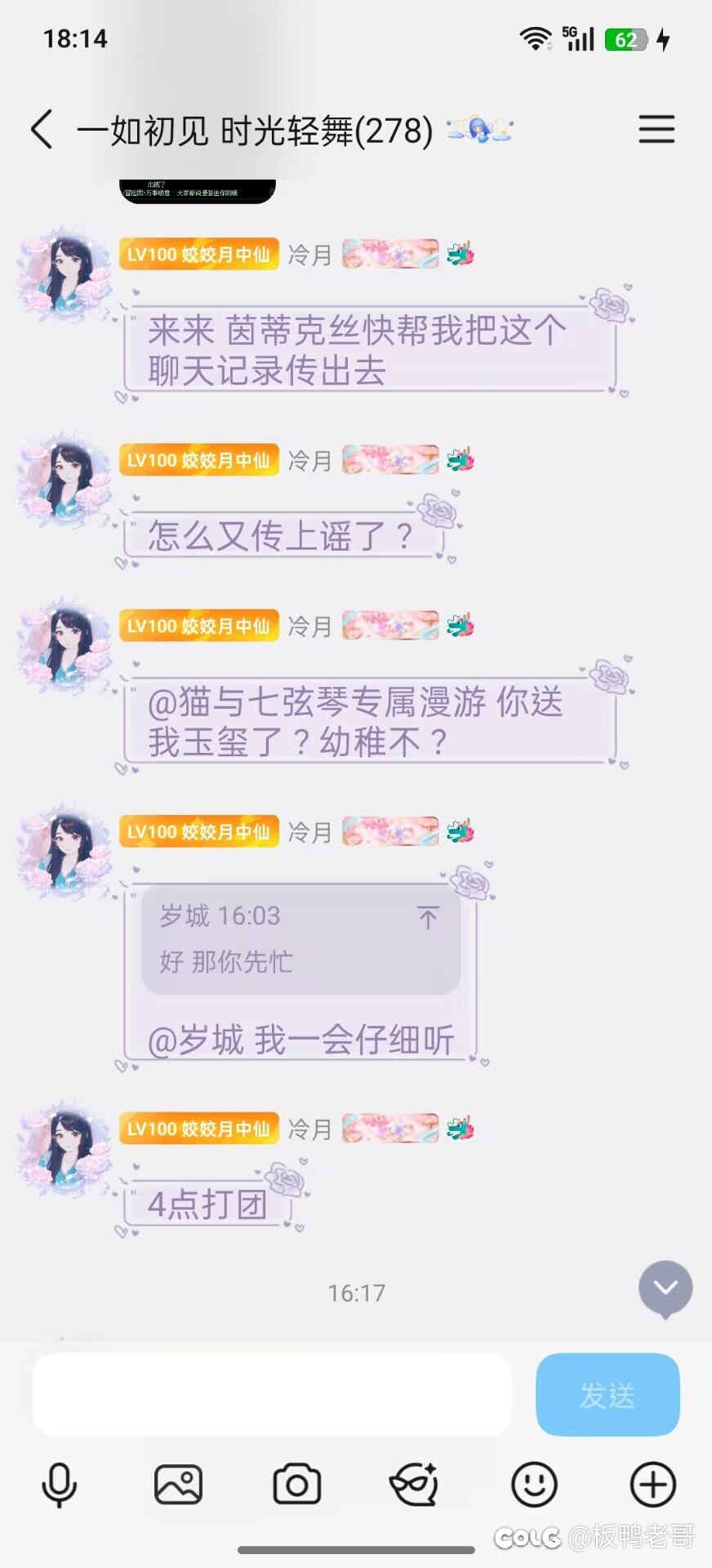Screen dimensions: 712x1568
Task: Tap the message input field
Action: point(271,1394)
